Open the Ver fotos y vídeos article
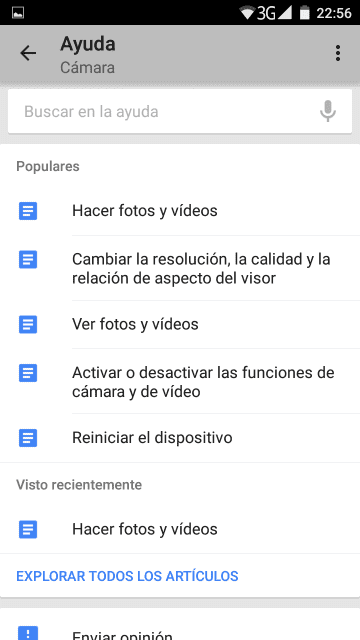 180,324
